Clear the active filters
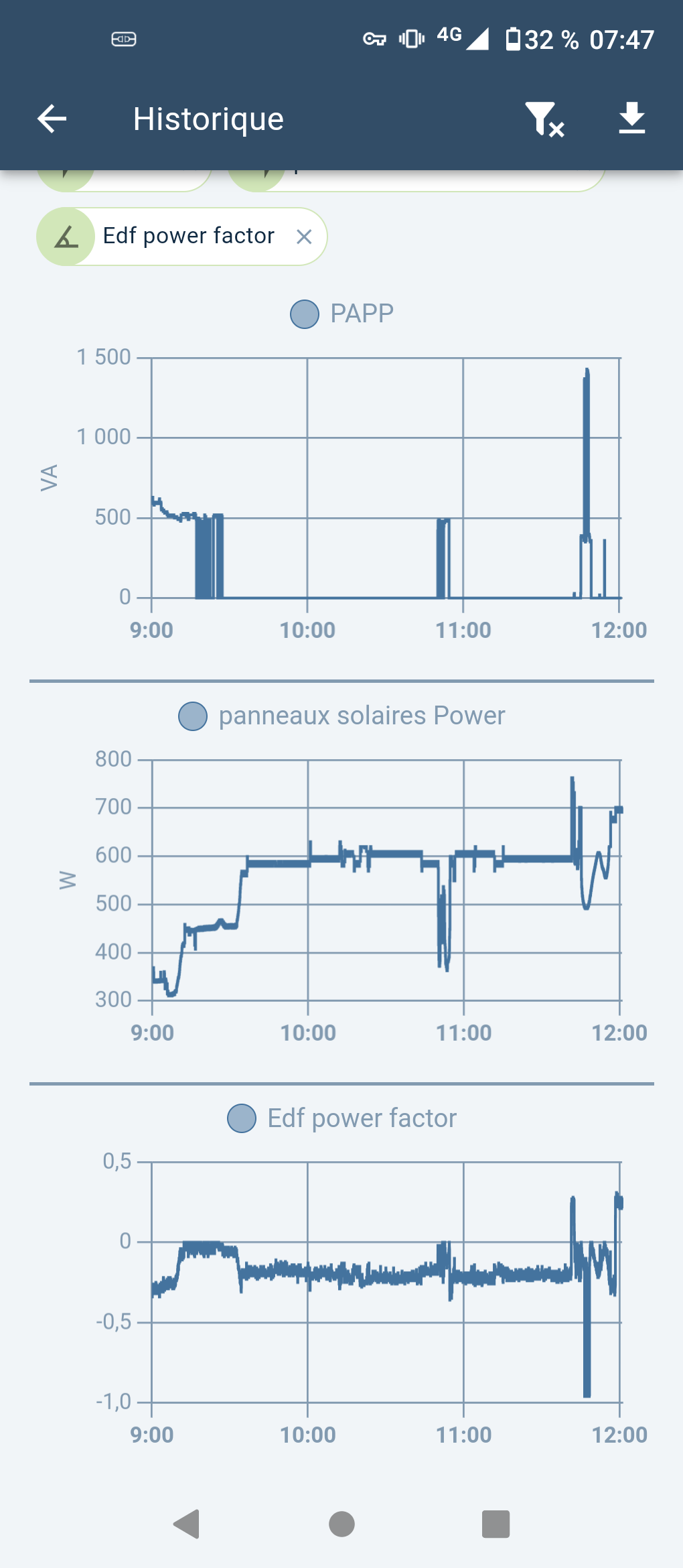This screenshot has width=683, height=1568. pos(544,119)
